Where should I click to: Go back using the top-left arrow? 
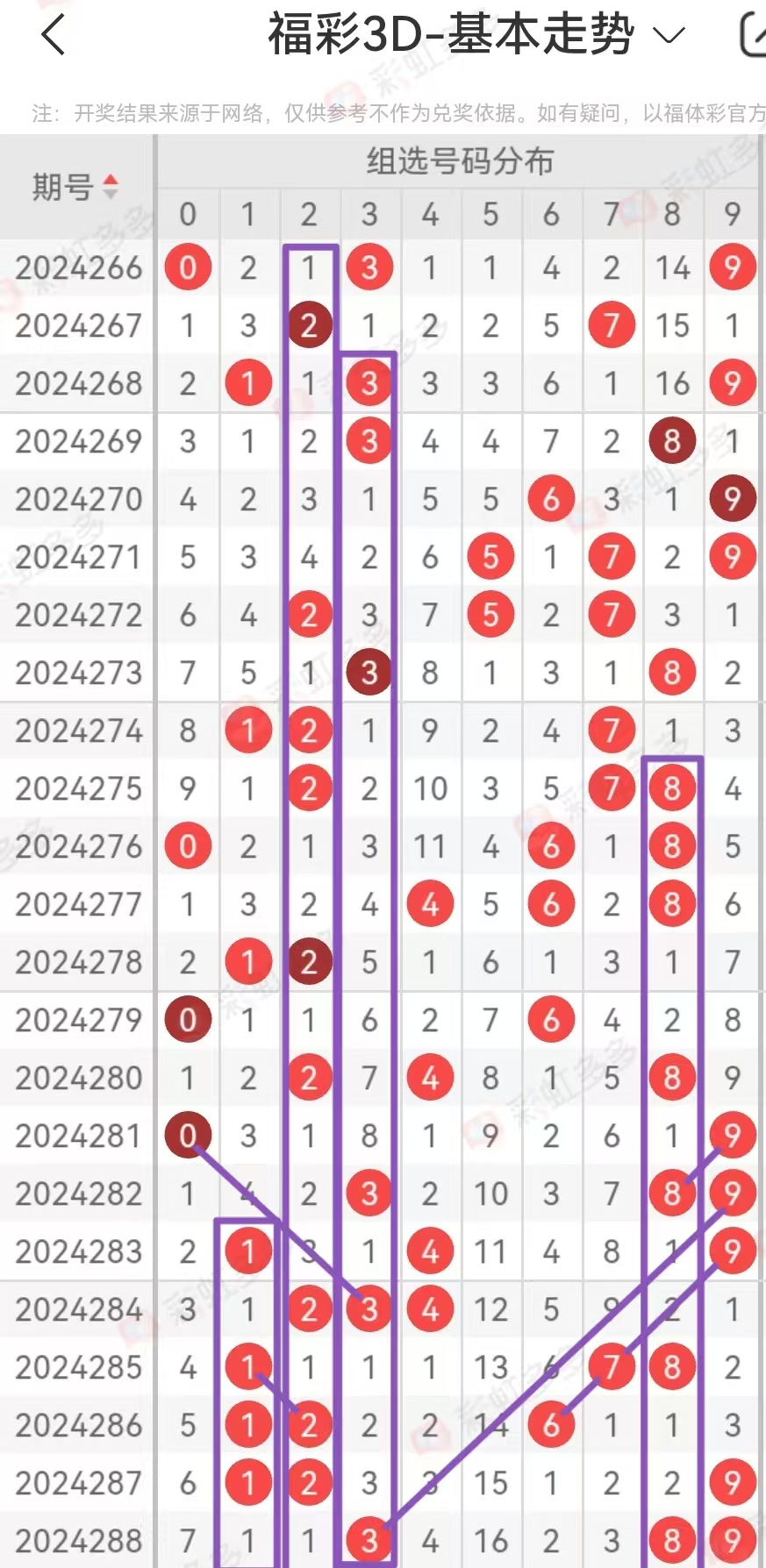pyautogui.click(x=54, y=36)
